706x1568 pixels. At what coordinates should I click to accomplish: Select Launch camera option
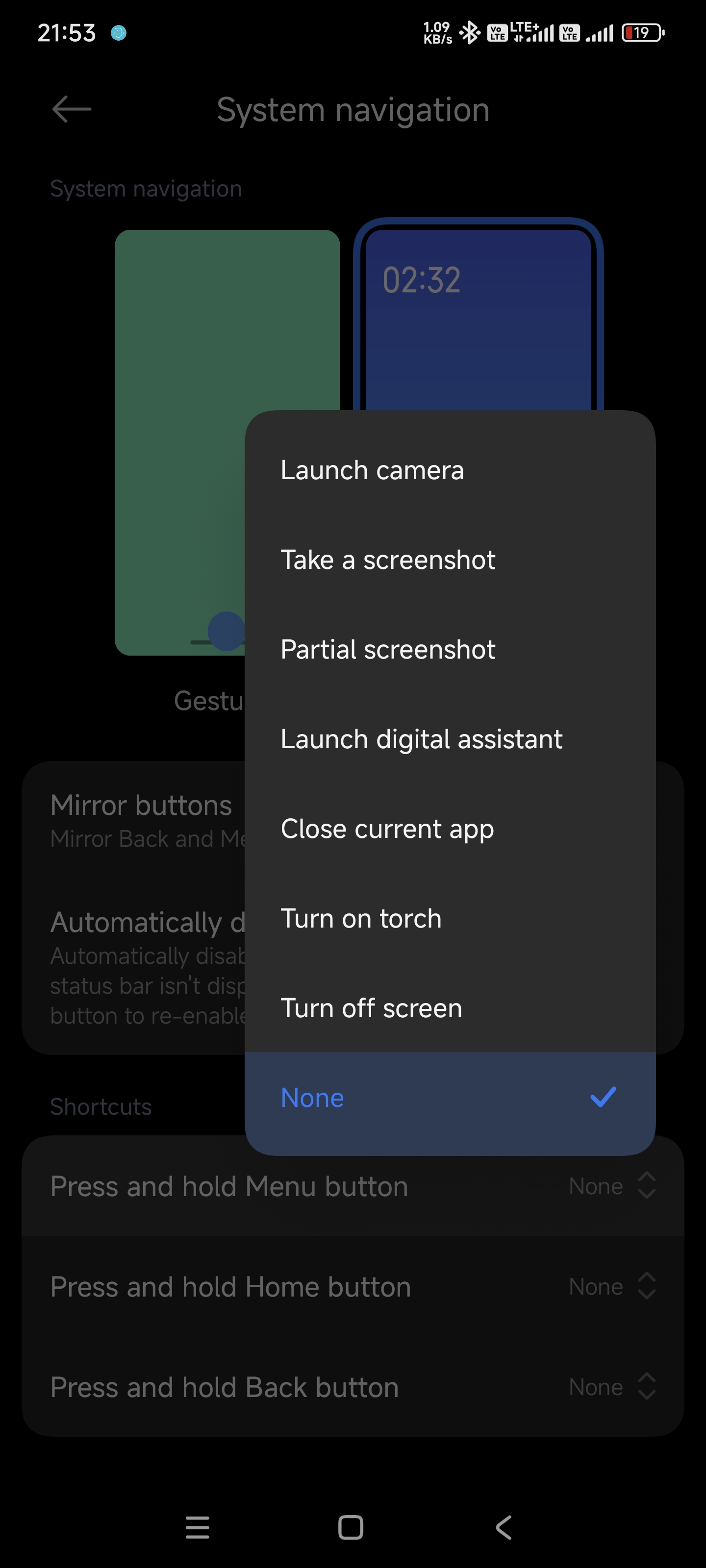coord(450,470)
